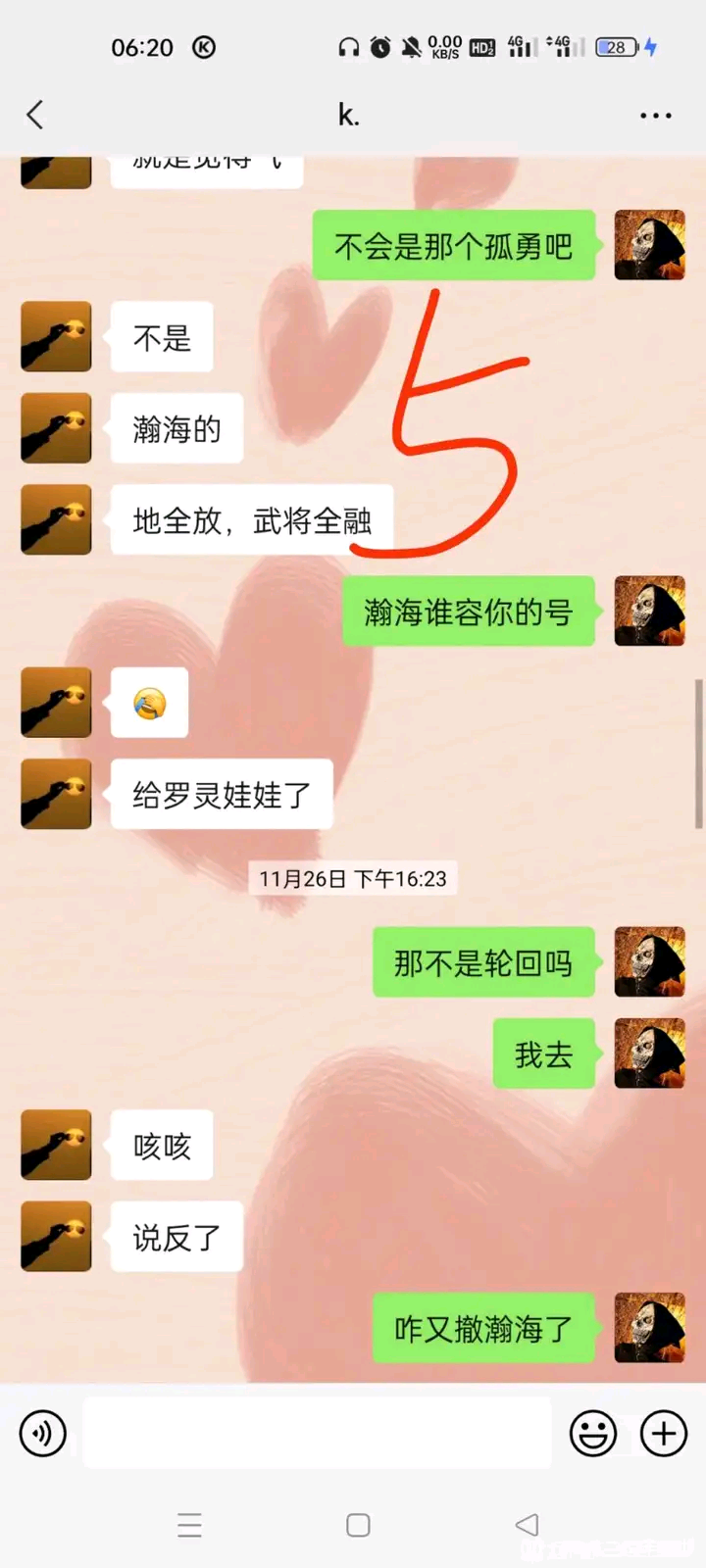This screenshot has height=1568, width=706.
Task: Open the plus attachment icon
Action: (663, 1432)
